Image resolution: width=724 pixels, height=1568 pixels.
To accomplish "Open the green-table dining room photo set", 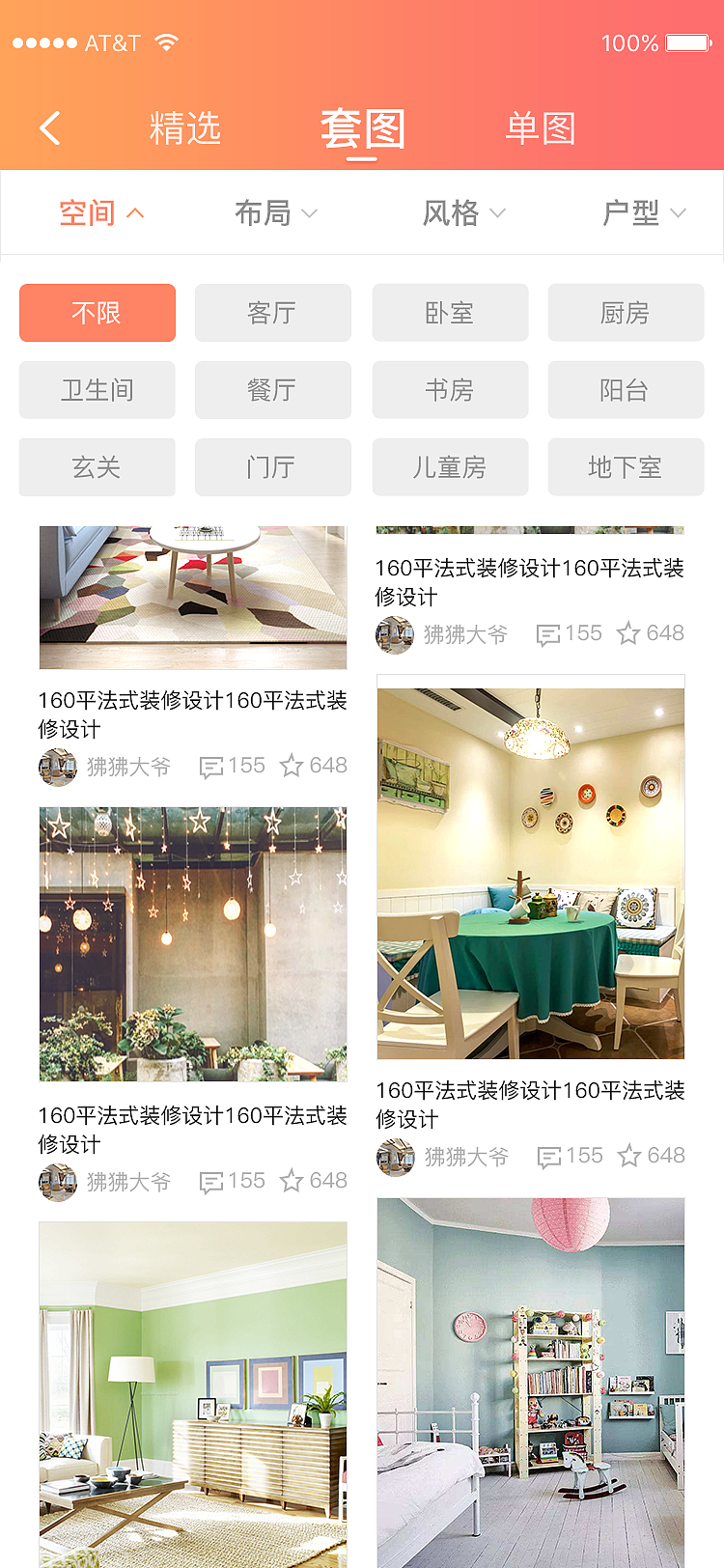I will [531, 874].
